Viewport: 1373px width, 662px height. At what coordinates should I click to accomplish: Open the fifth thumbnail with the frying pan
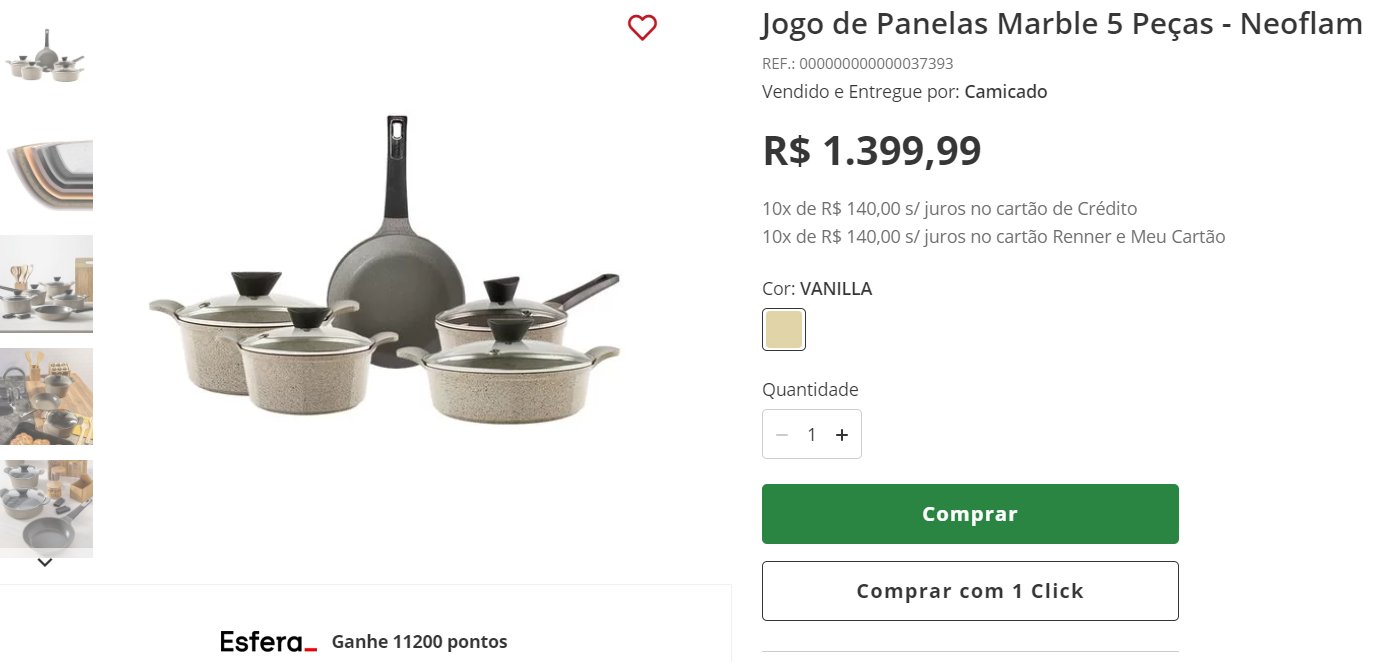48,508
